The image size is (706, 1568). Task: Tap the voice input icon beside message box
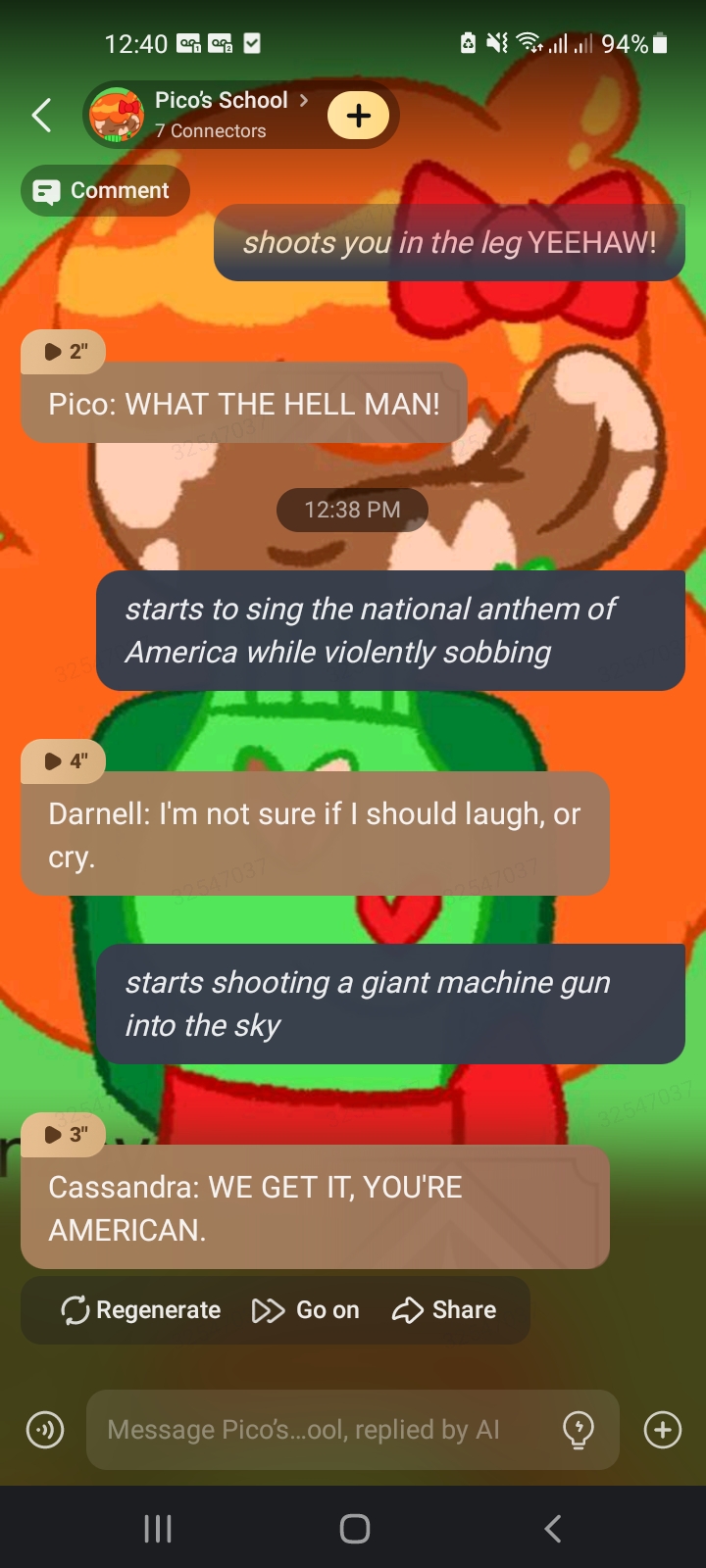(x=45, y=1430)
